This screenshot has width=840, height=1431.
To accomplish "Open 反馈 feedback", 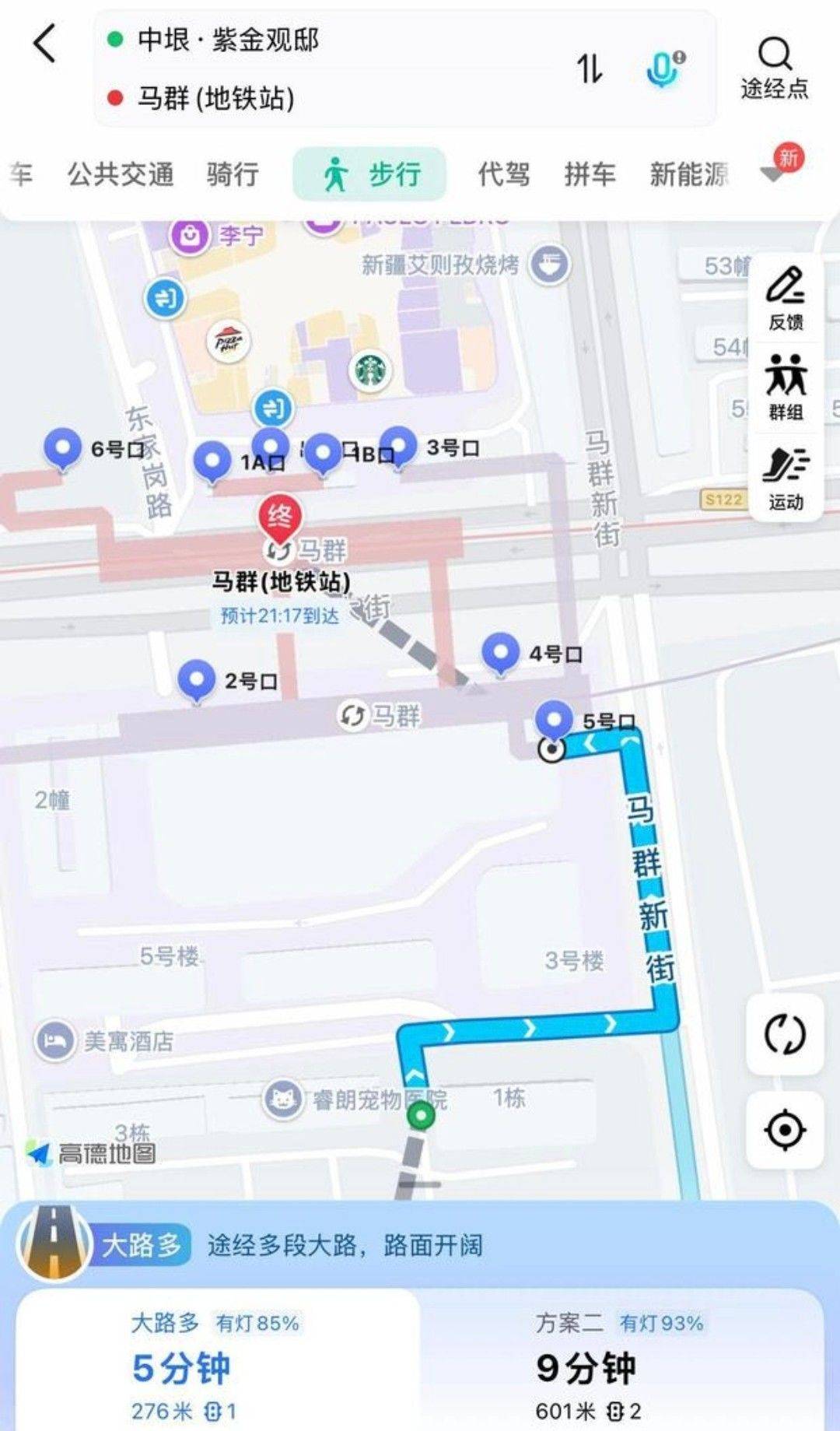I will pyautogui.click(x=786, y=299).
